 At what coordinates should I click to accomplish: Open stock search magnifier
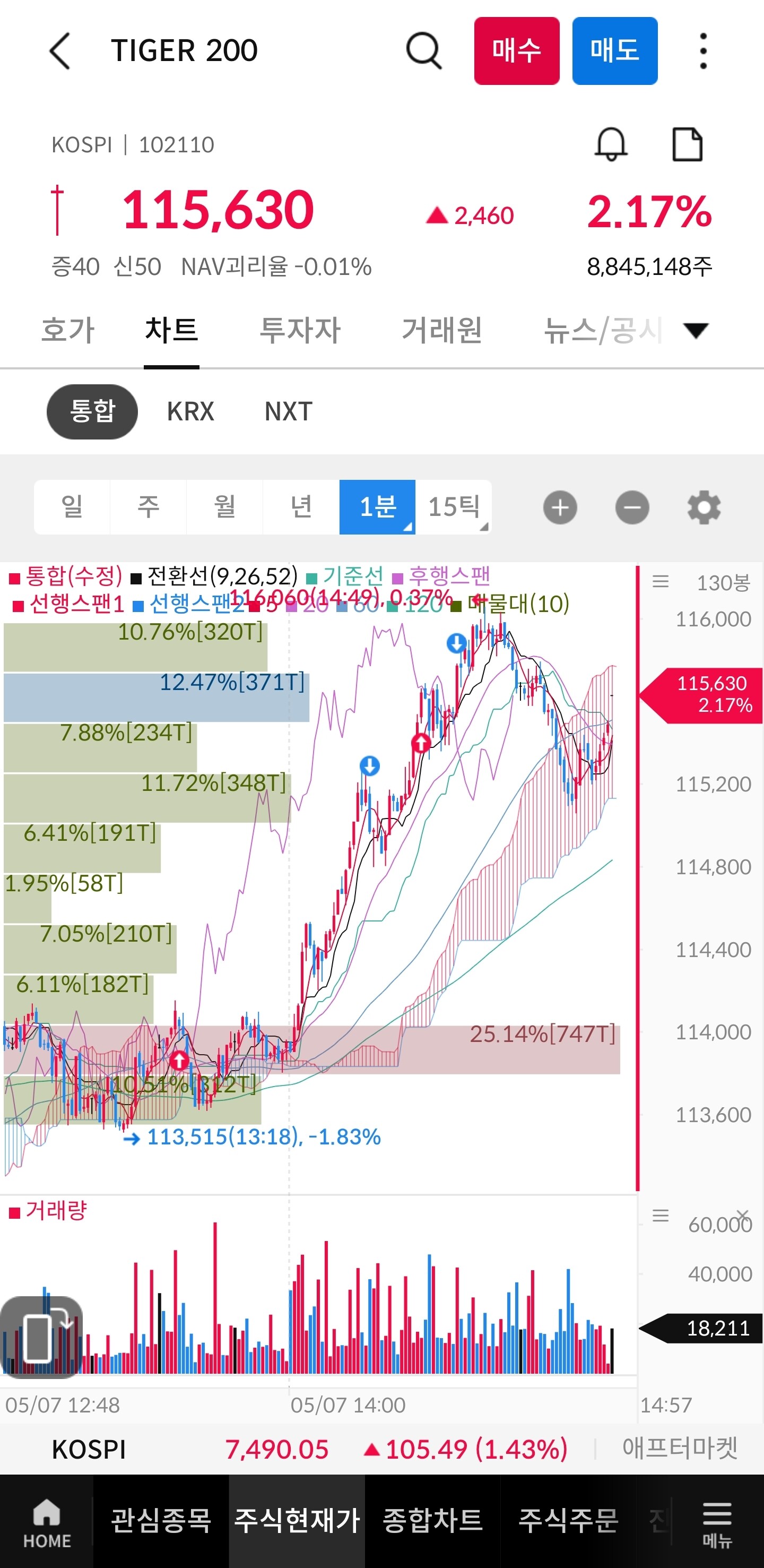click(423, 50)
